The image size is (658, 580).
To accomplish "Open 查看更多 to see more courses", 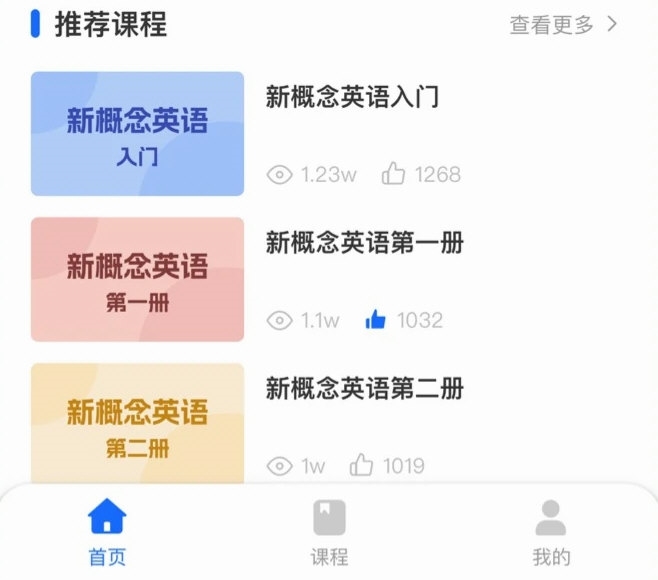I will coord(563,25).
